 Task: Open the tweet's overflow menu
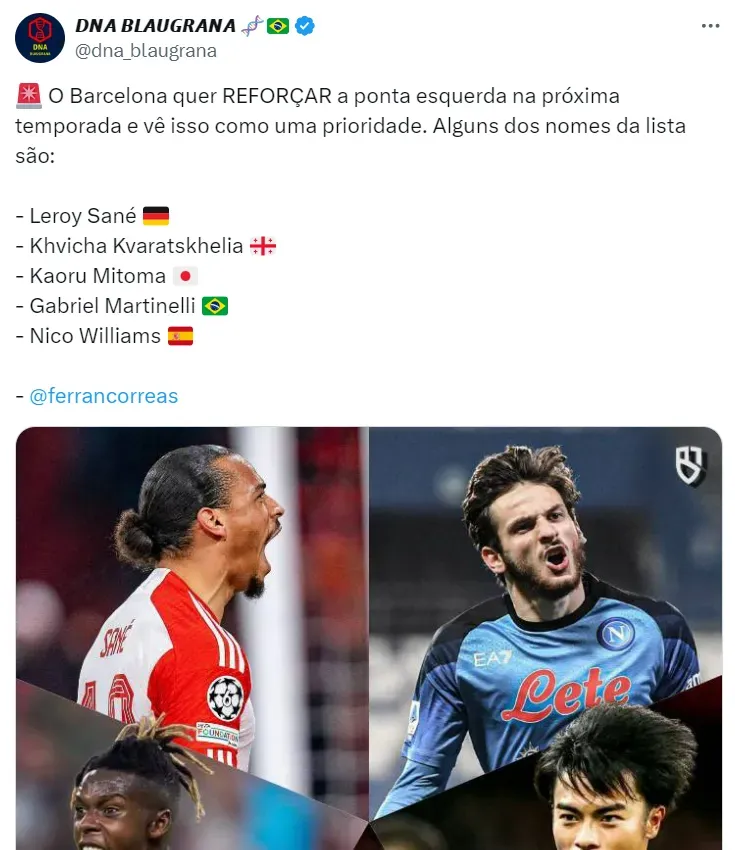pyautogui.click(x=710, y=26)
